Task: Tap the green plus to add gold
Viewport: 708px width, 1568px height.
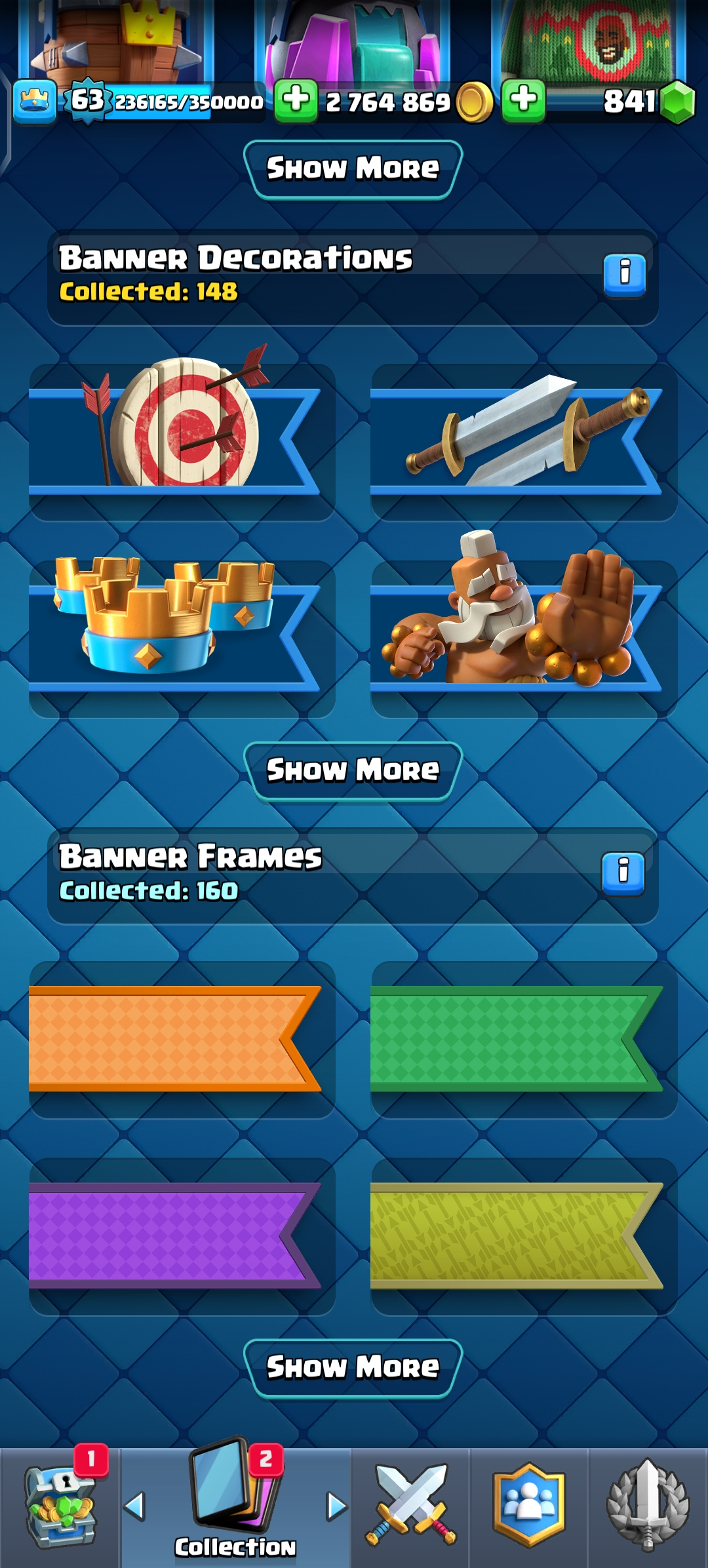Action: (296, 101)
